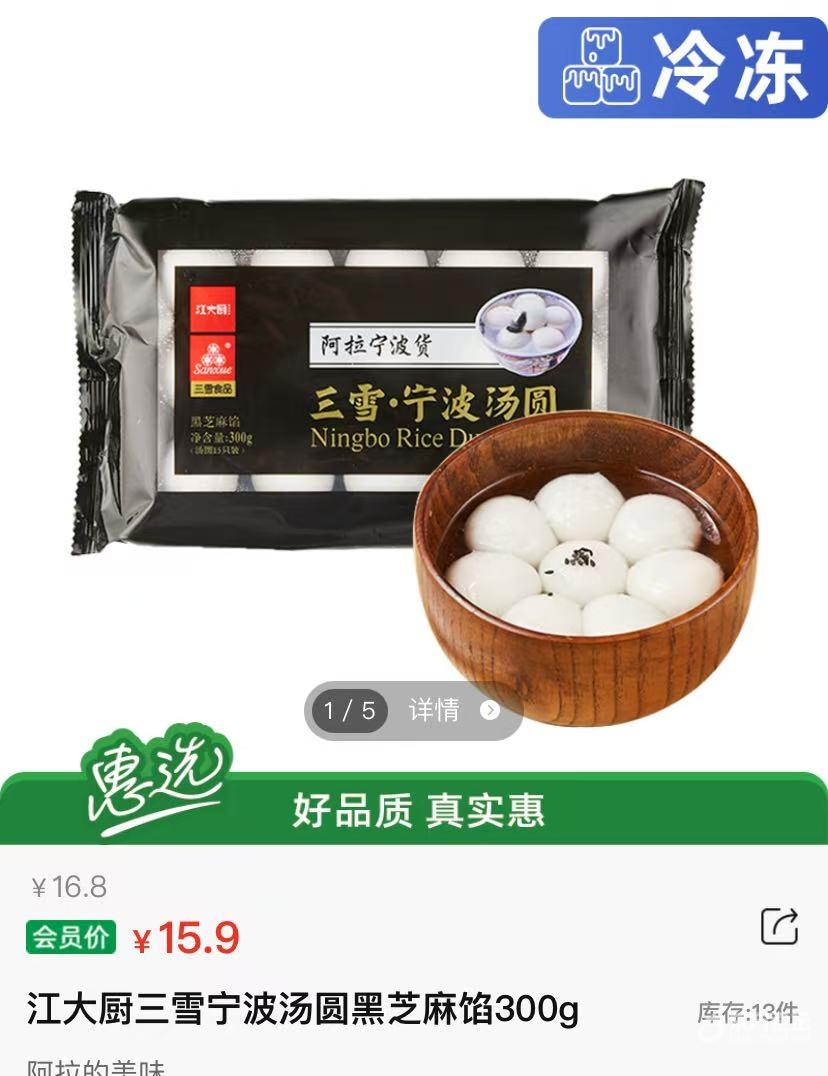The image size is (828, 1076).
Task: Share this product
Action: pyautogui.click(x=779, y=926)
